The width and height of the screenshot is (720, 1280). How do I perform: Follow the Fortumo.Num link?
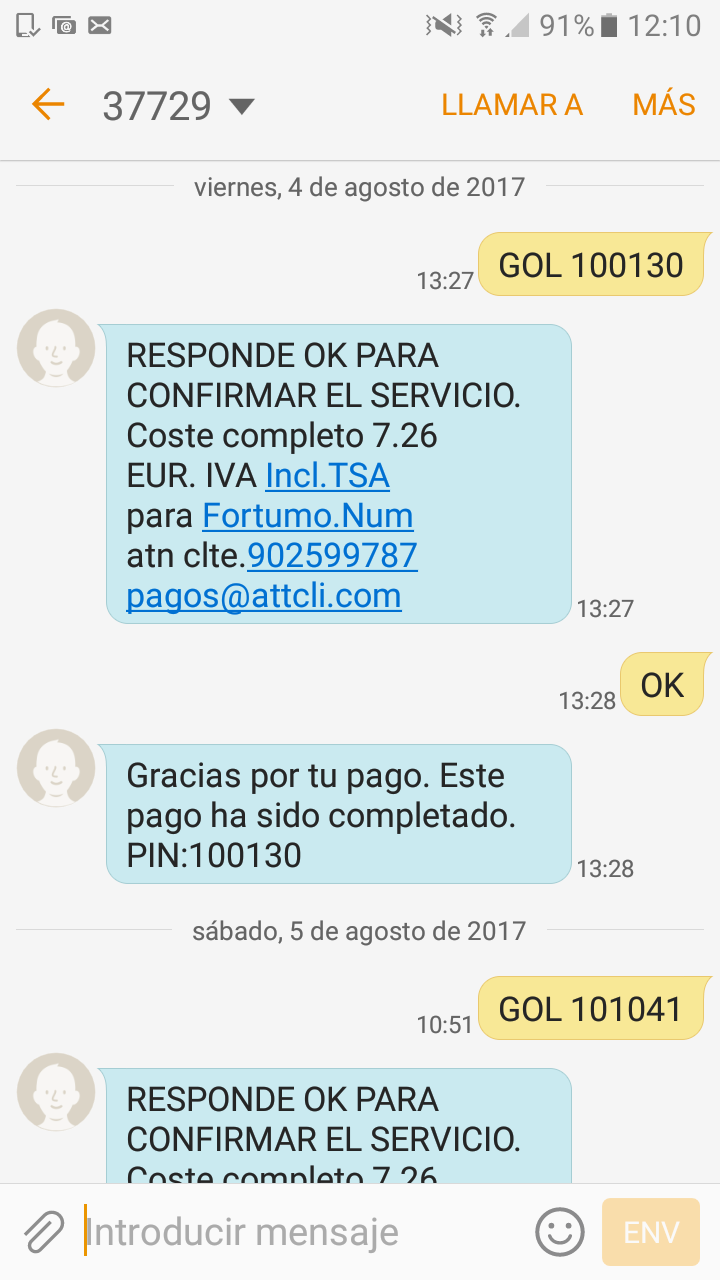(308, 516)
